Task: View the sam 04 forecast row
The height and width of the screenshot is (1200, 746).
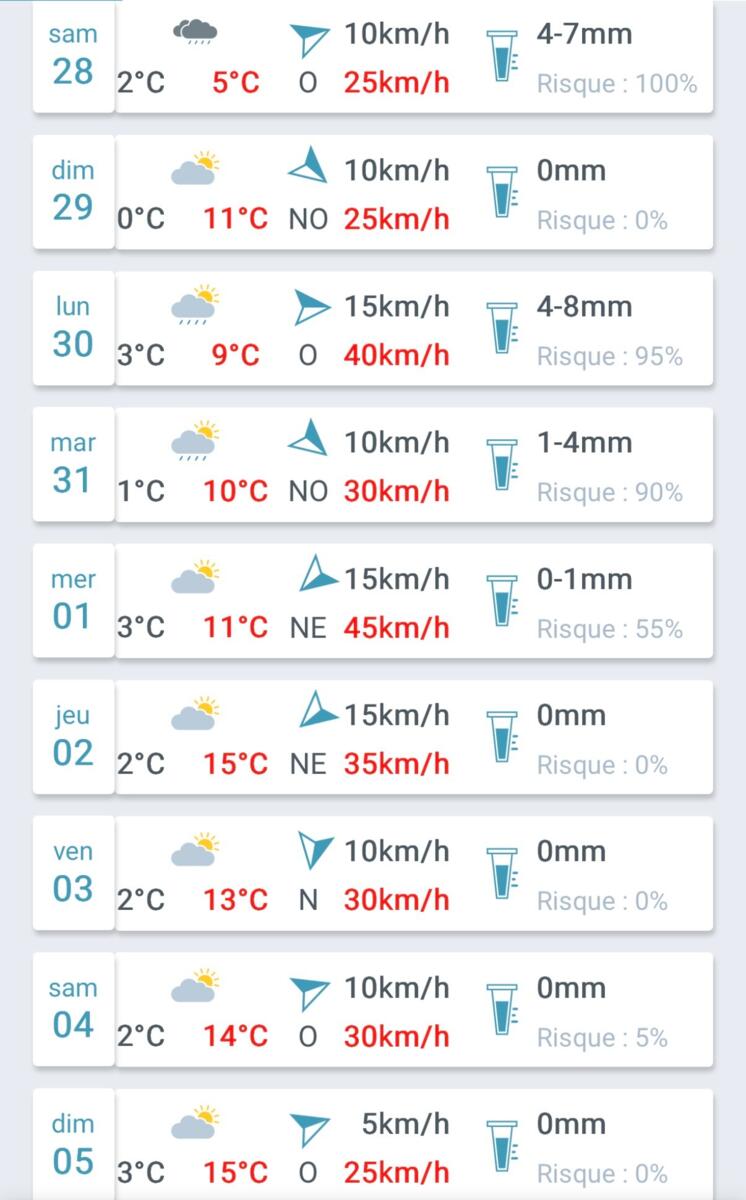Action: 372,1010
